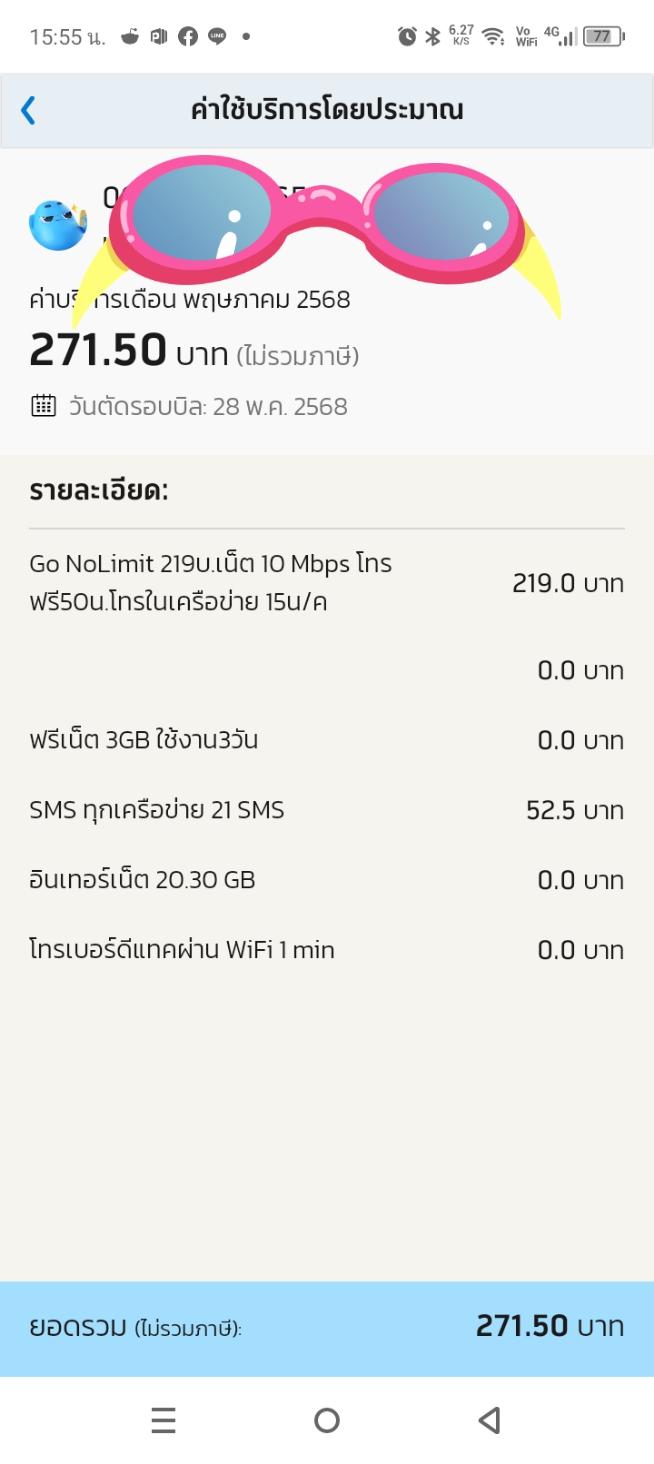The image size is (654, 1464).
Task: Open the recent apps menu
Action: tap(164, 1420)
